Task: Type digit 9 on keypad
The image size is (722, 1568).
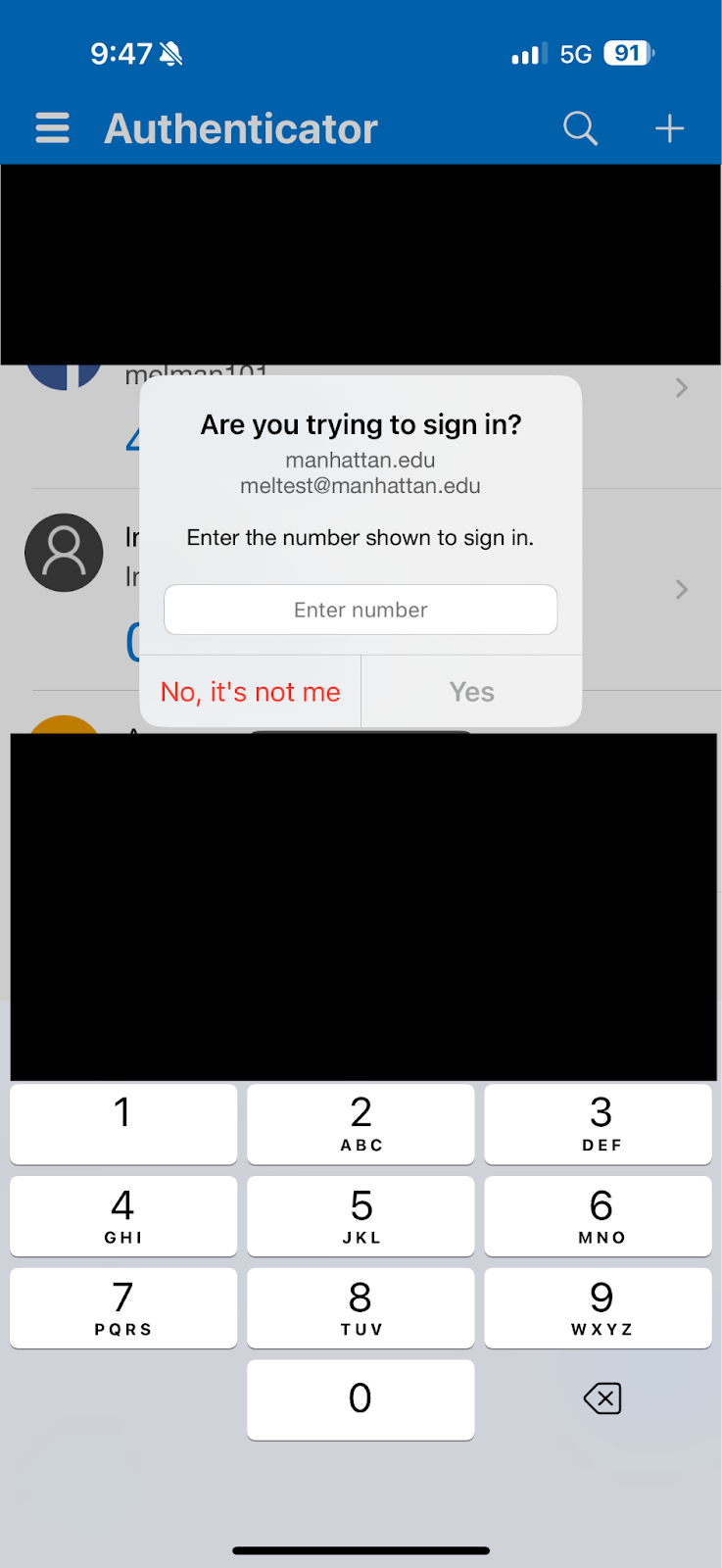Action: tap(599, 1307)
